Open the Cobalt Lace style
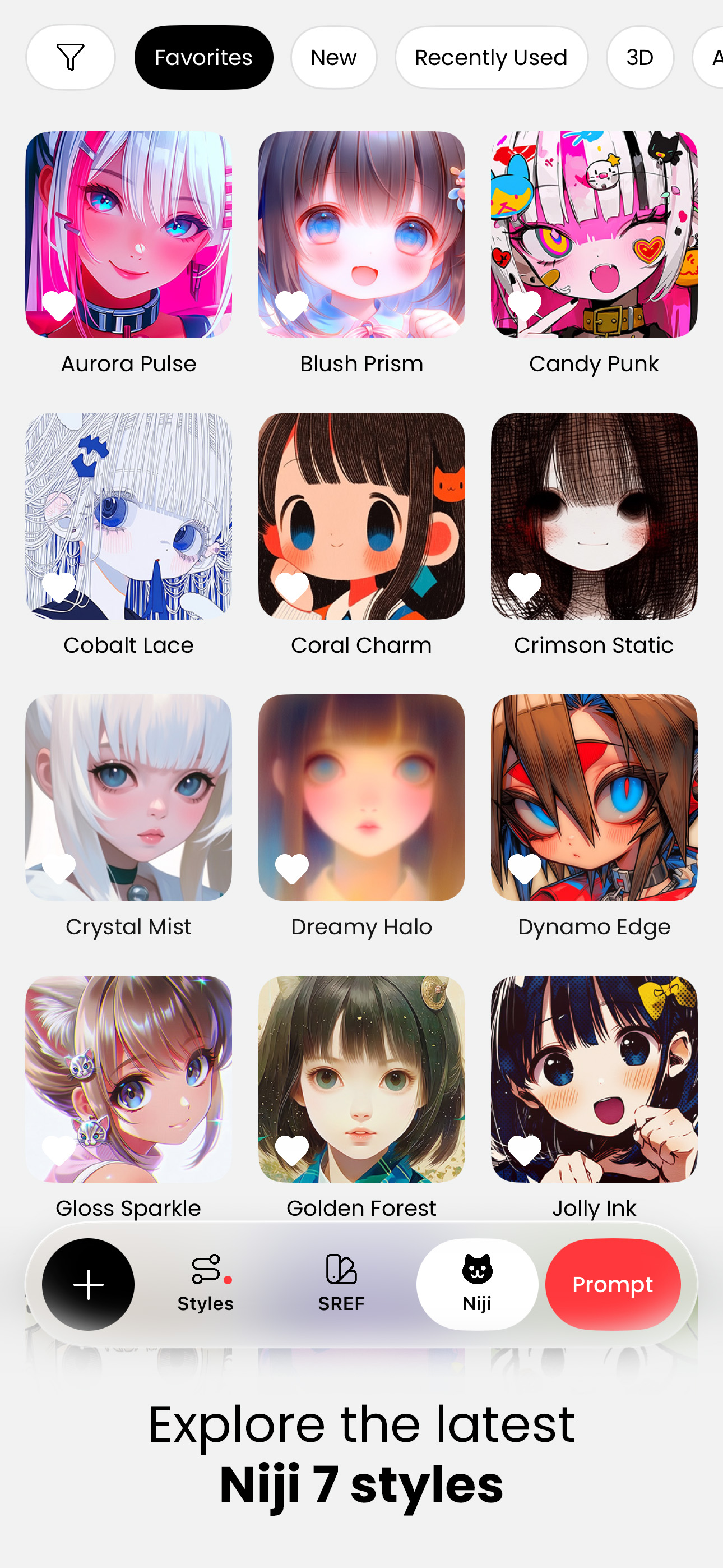 [128, 516]
